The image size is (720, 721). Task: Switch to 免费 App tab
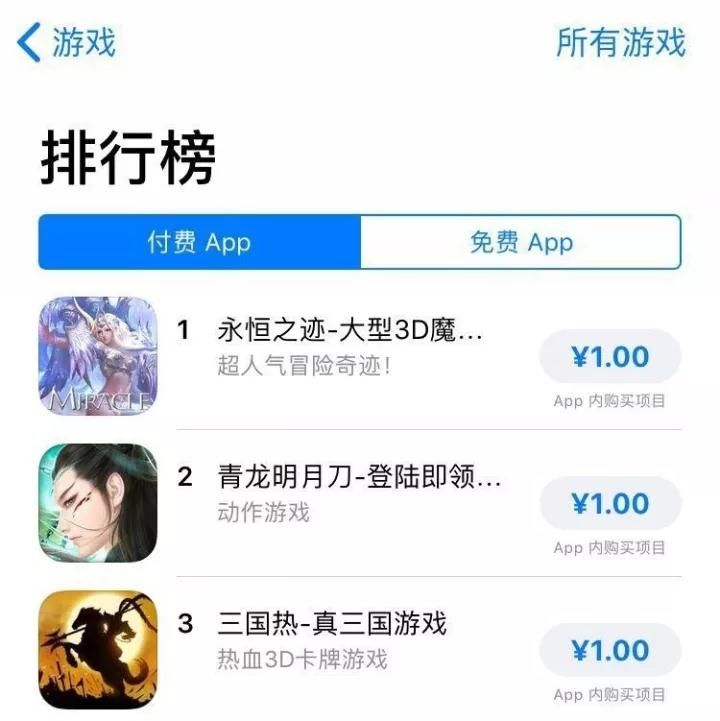(520, 243)
